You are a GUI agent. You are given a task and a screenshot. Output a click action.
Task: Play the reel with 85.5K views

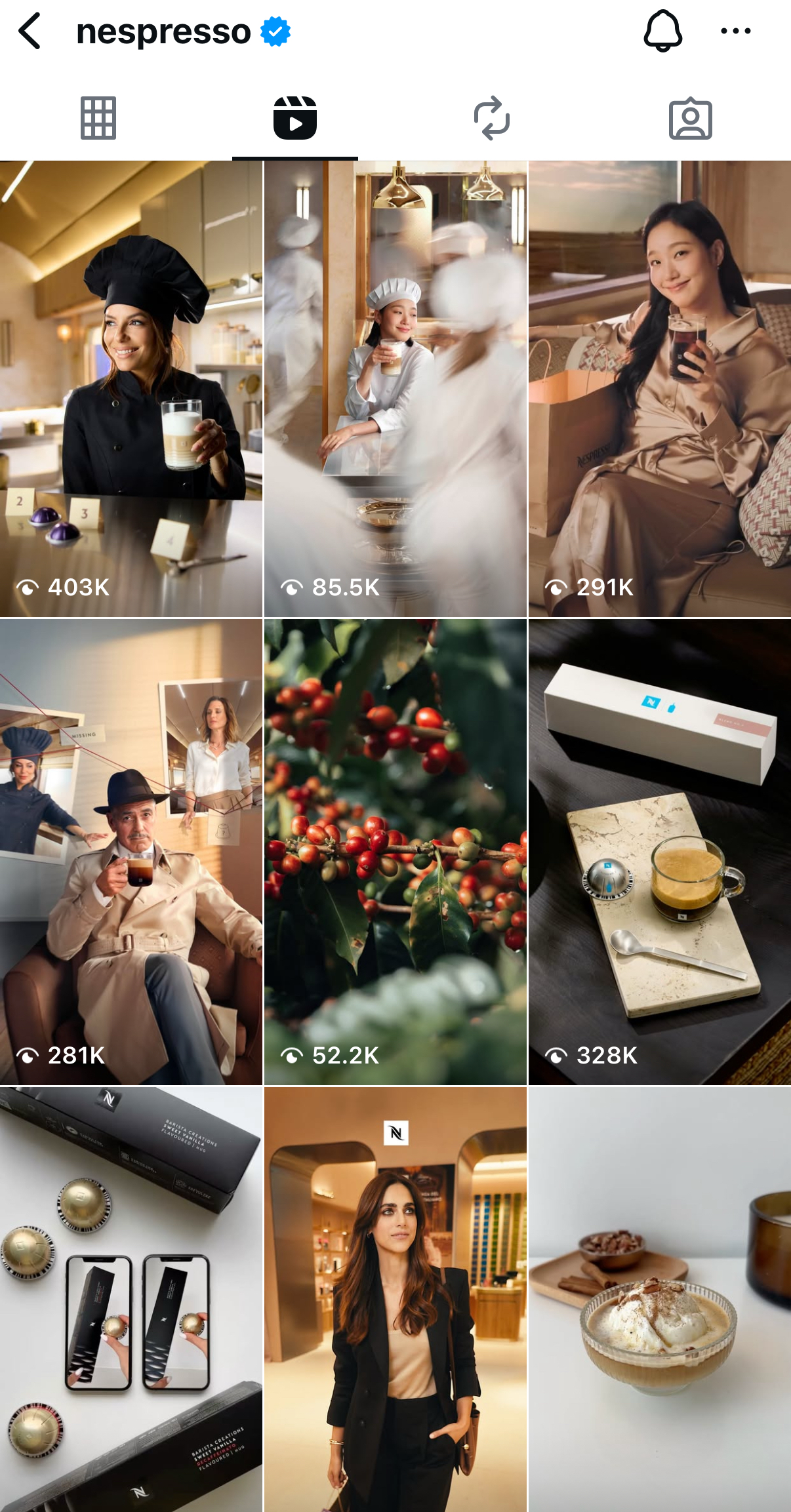pos(395,389)
